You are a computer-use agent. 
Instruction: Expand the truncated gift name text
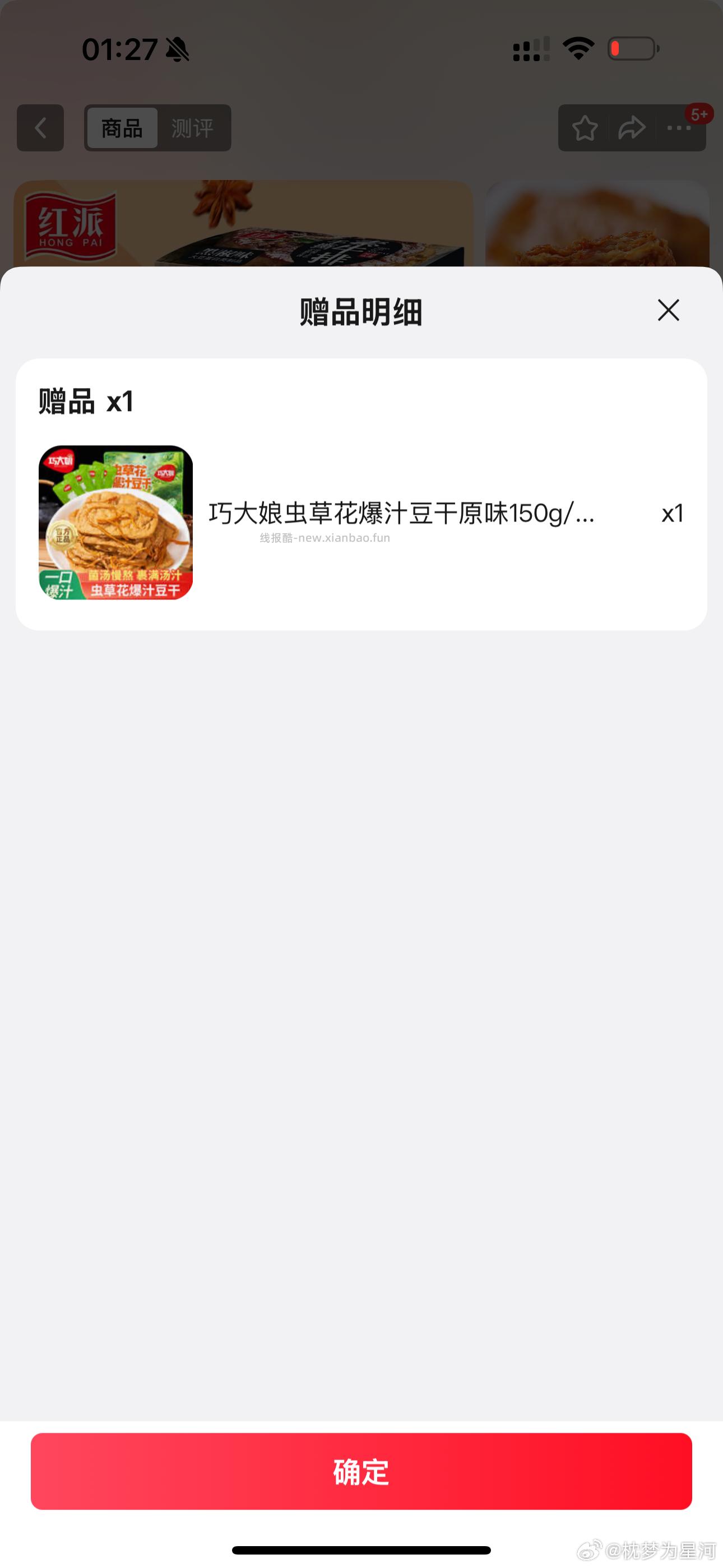(402, 514)
